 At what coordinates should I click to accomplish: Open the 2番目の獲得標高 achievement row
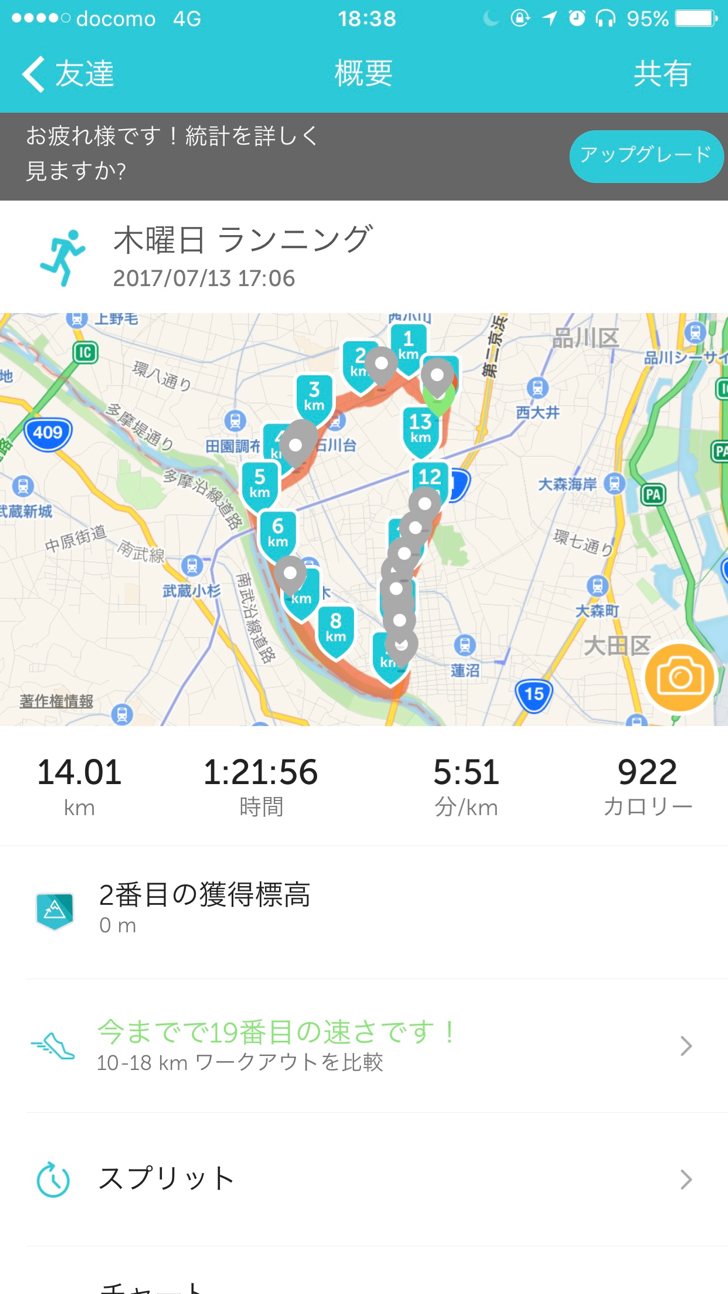(364, 910)
